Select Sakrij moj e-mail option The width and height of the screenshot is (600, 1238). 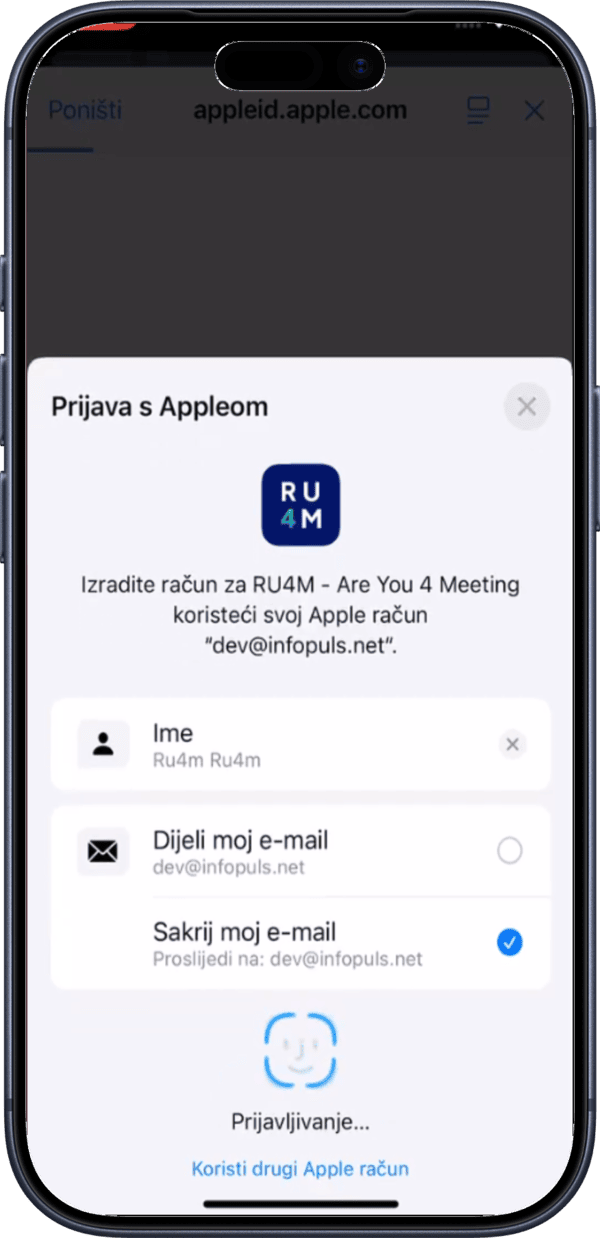click(x=509, y=942)
